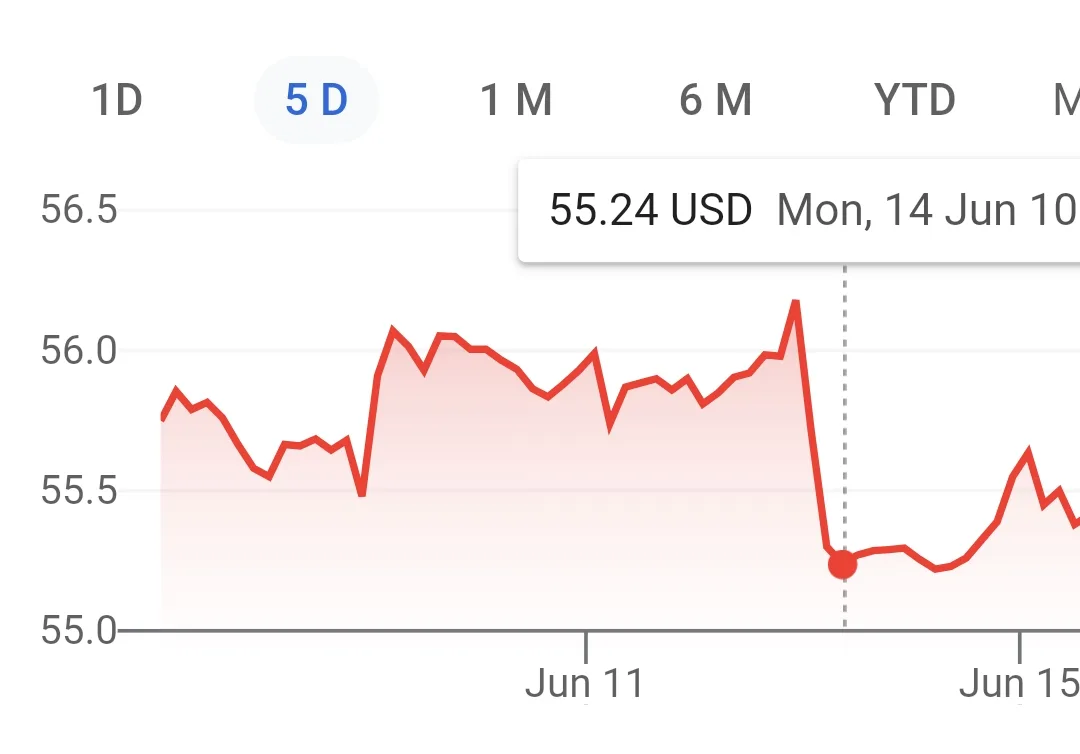The width and height of the screenshot is (1080, 754).
Task: Show the 1 M chart
Action: point(516,100)
